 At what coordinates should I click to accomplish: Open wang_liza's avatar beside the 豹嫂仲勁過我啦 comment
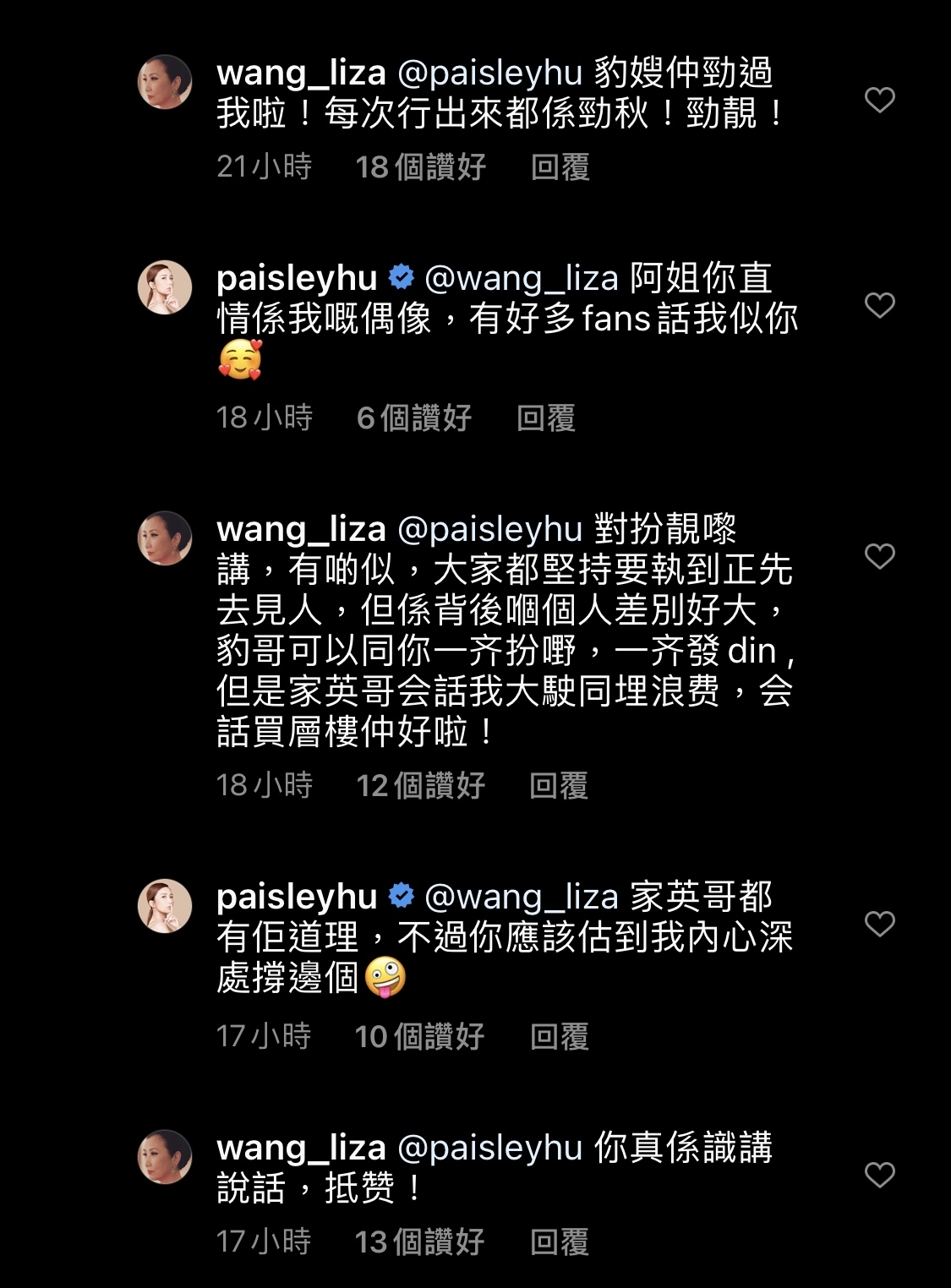tap(165, 82)
